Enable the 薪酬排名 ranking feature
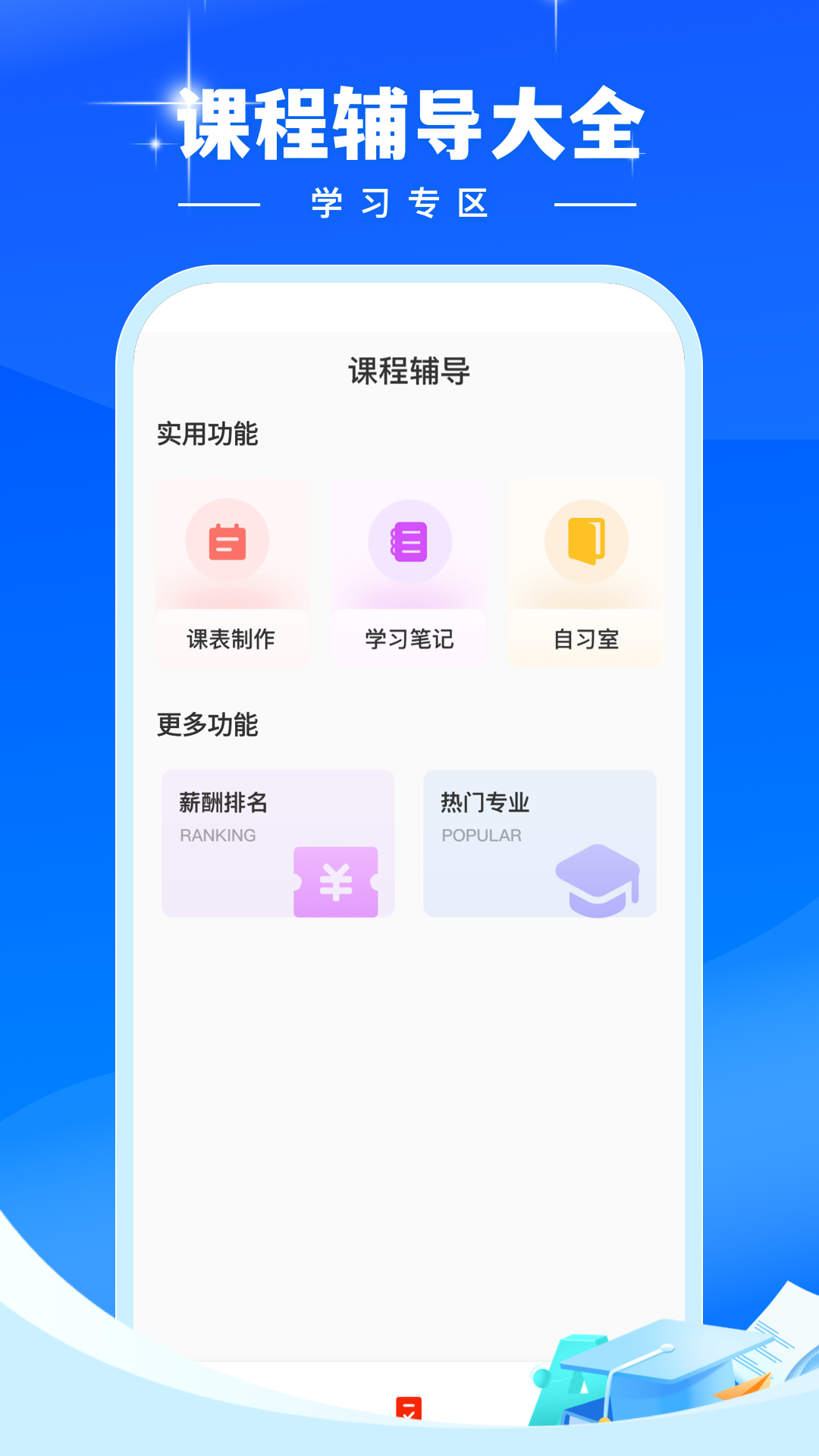 (277, 843)
